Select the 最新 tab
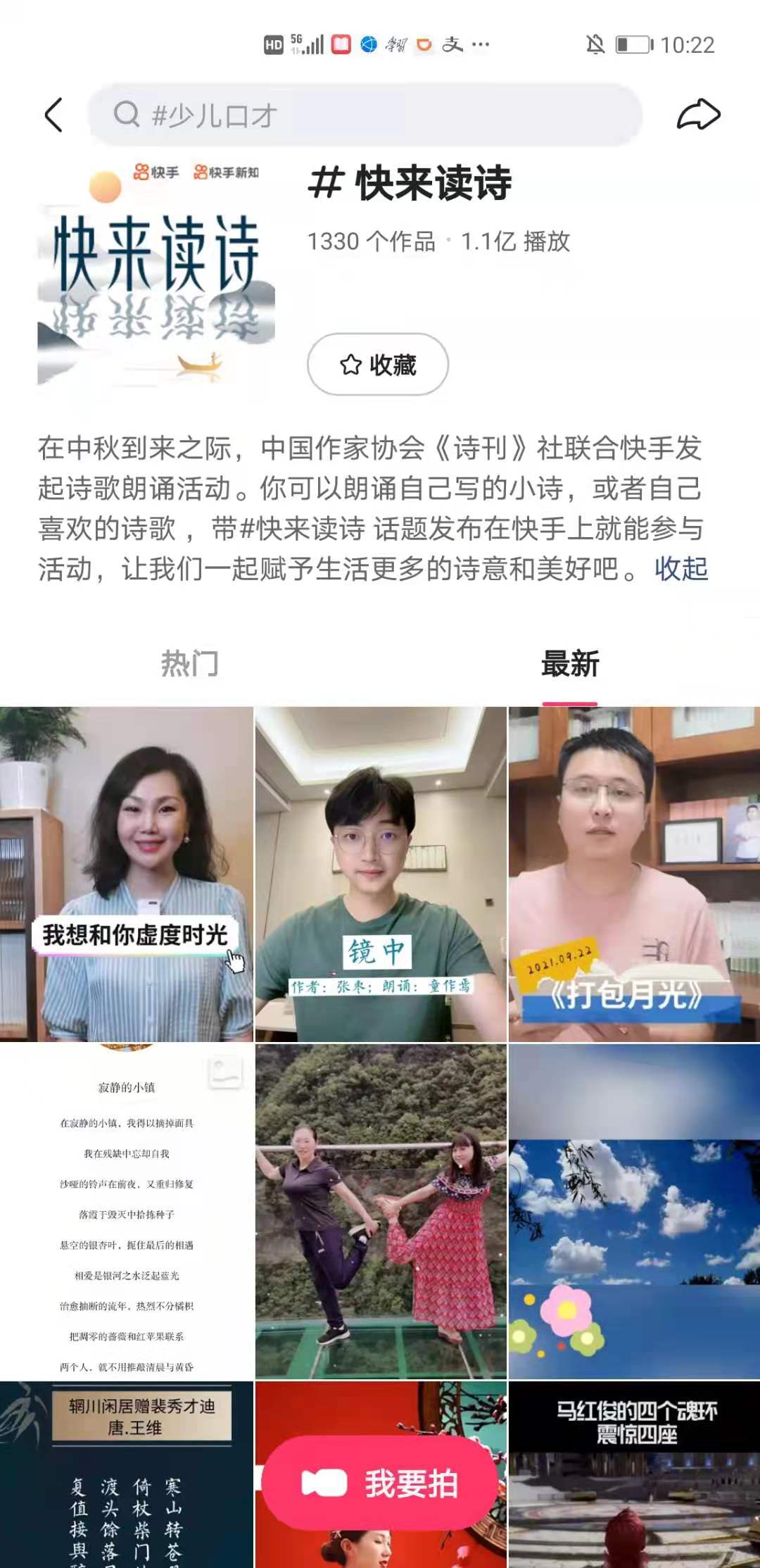The image size is (760, 1568). (x=569, y=663)
